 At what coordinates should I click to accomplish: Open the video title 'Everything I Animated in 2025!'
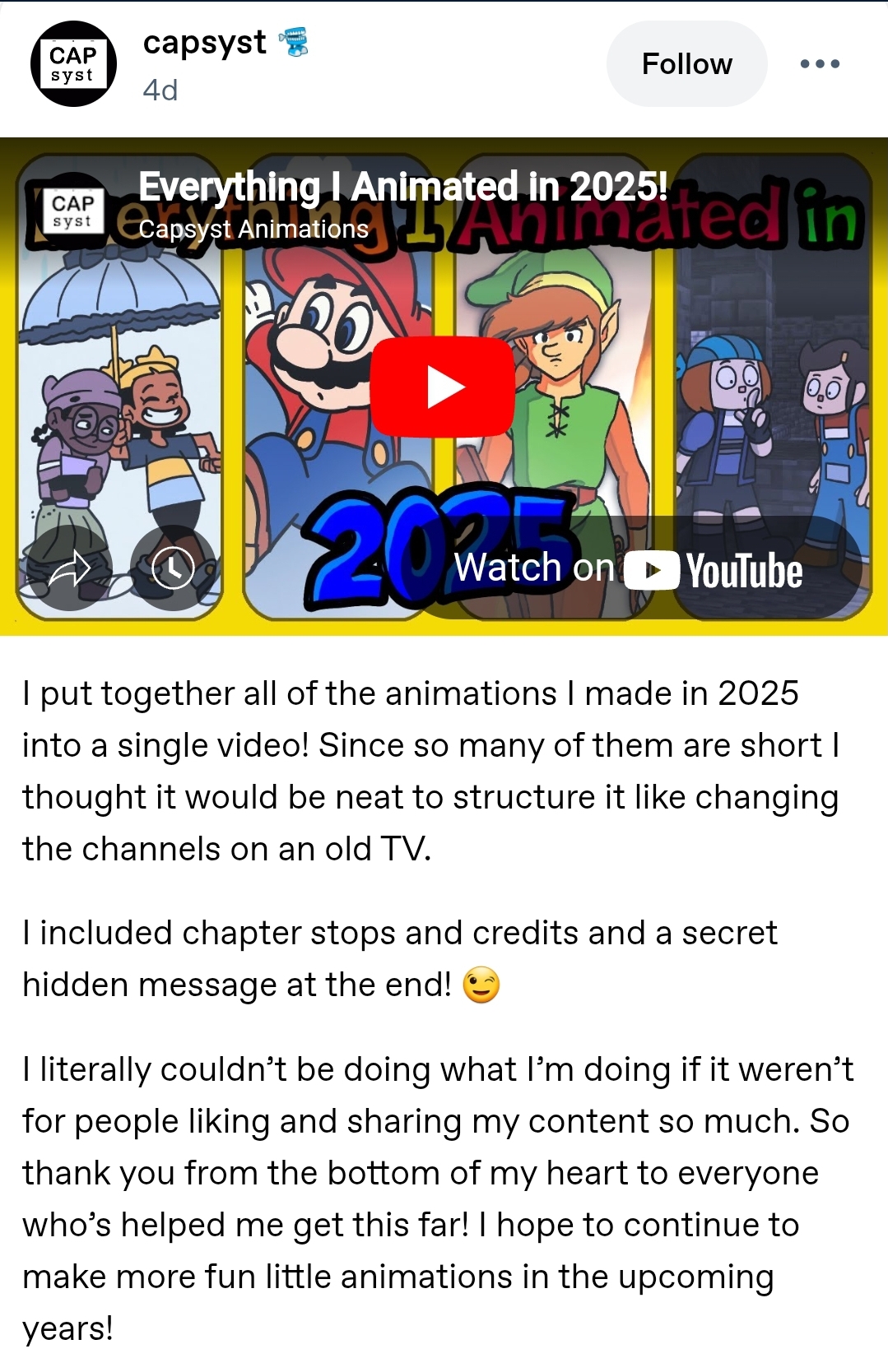[402, 188]
